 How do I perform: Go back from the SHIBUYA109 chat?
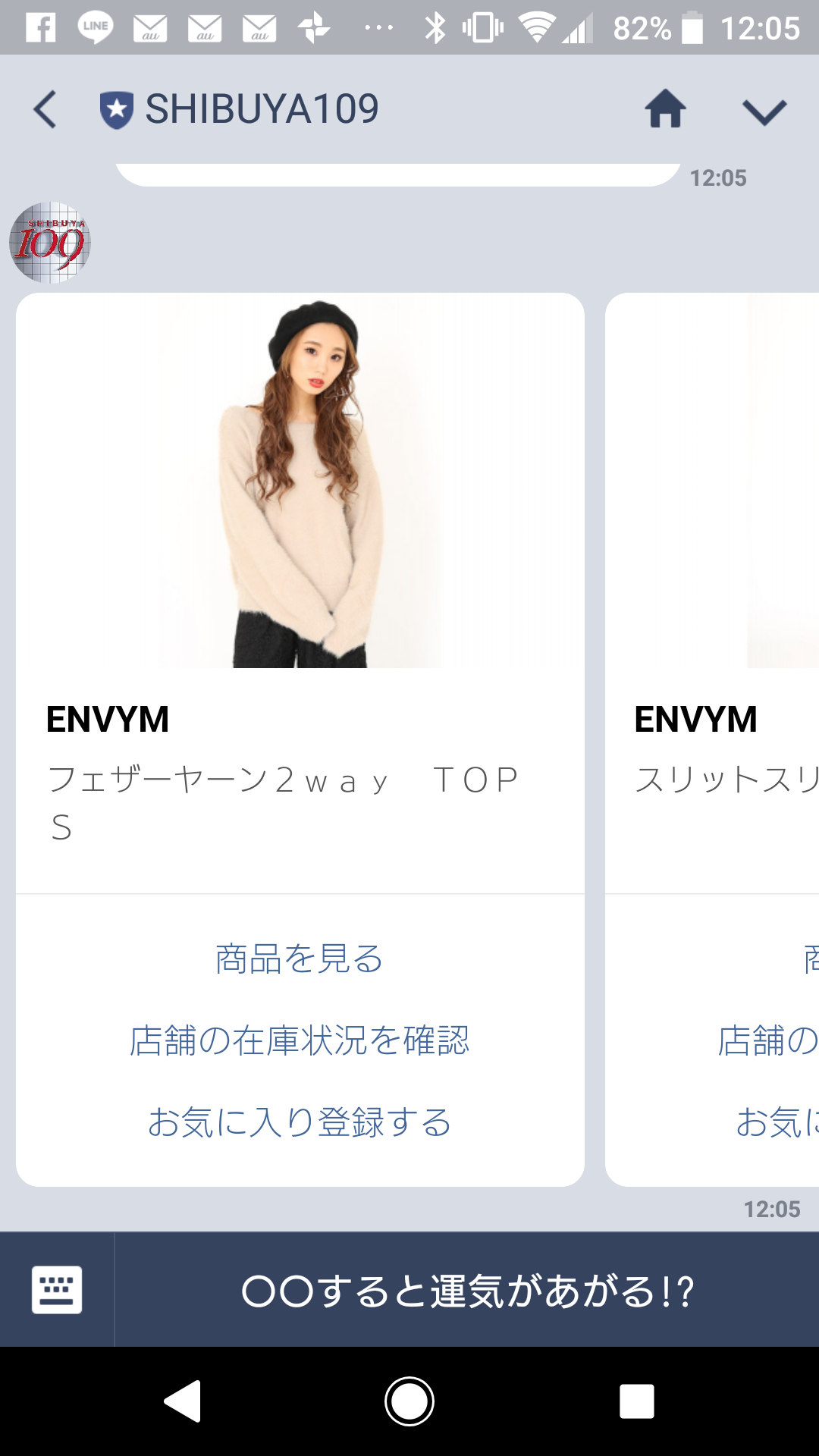[x=45, y=109]
